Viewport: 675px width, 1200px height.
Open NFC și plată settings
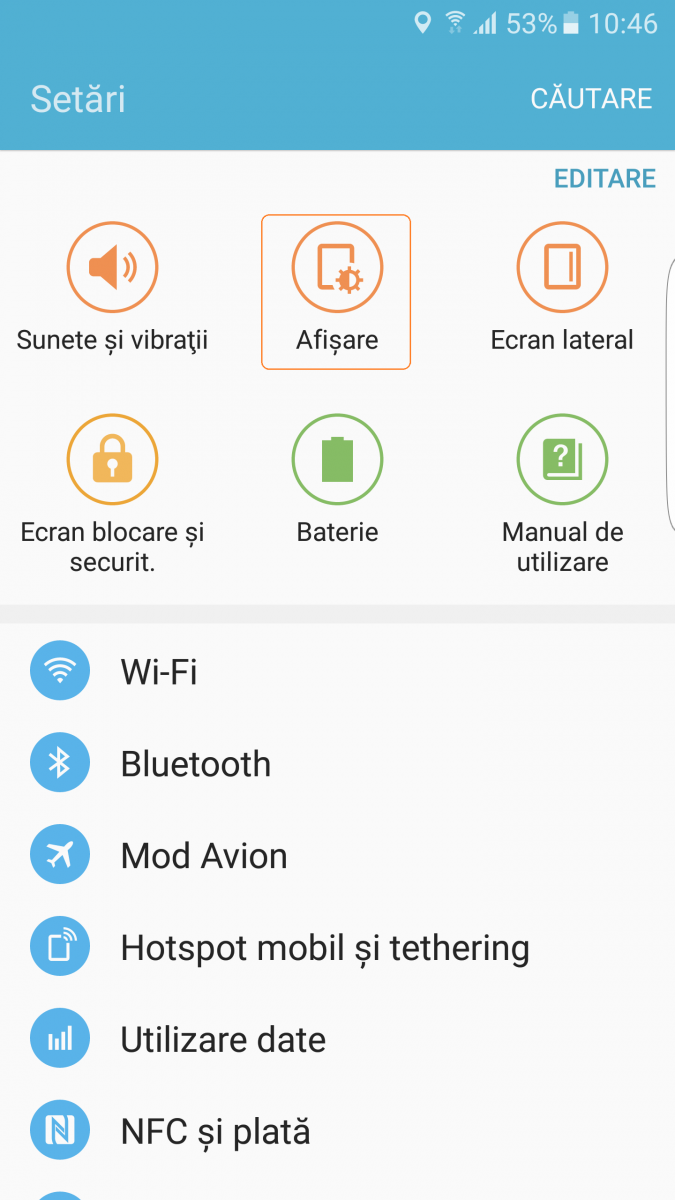[x=337, y=1131]
